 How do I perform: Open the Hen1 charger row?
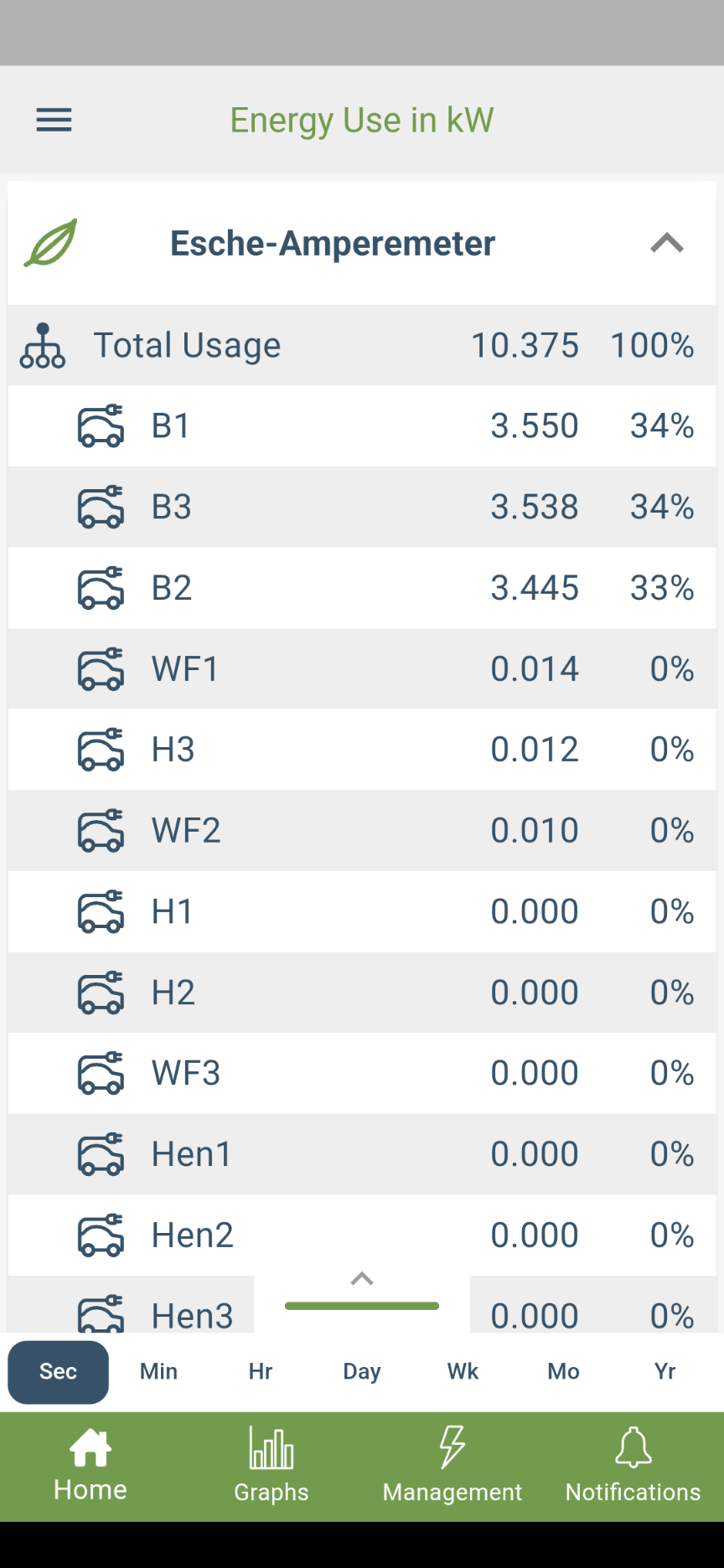(362, 1153)
